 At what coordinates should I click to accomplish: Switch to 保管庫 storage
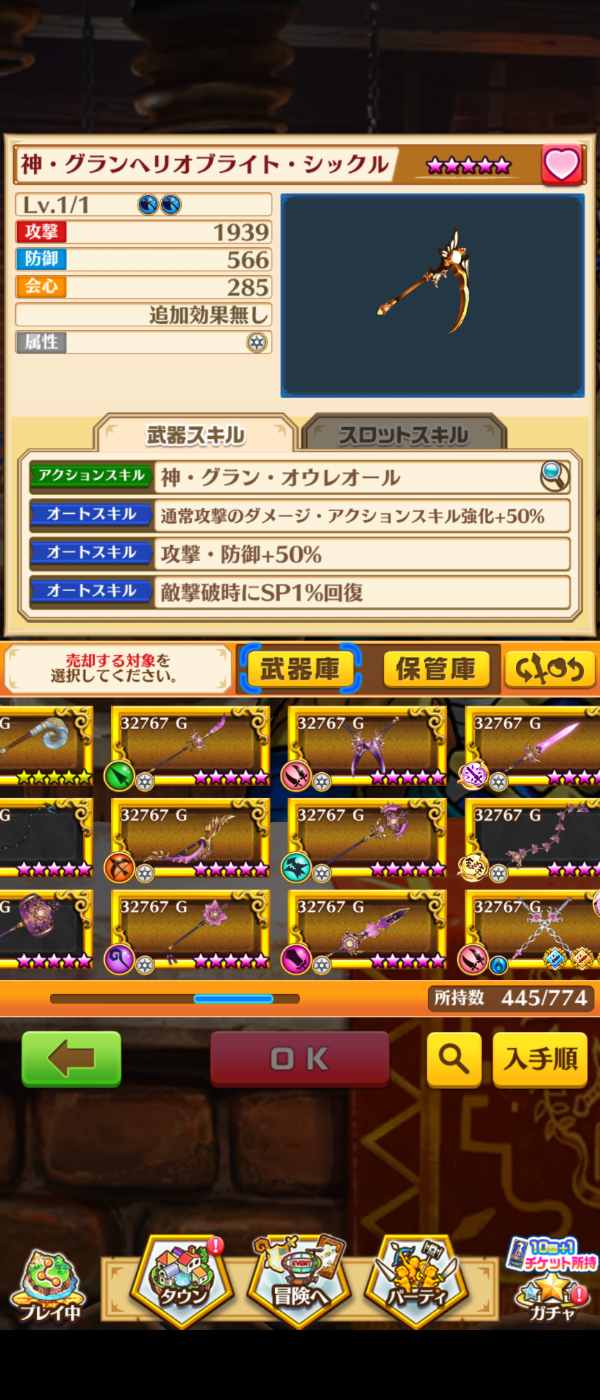coord(436,669)
